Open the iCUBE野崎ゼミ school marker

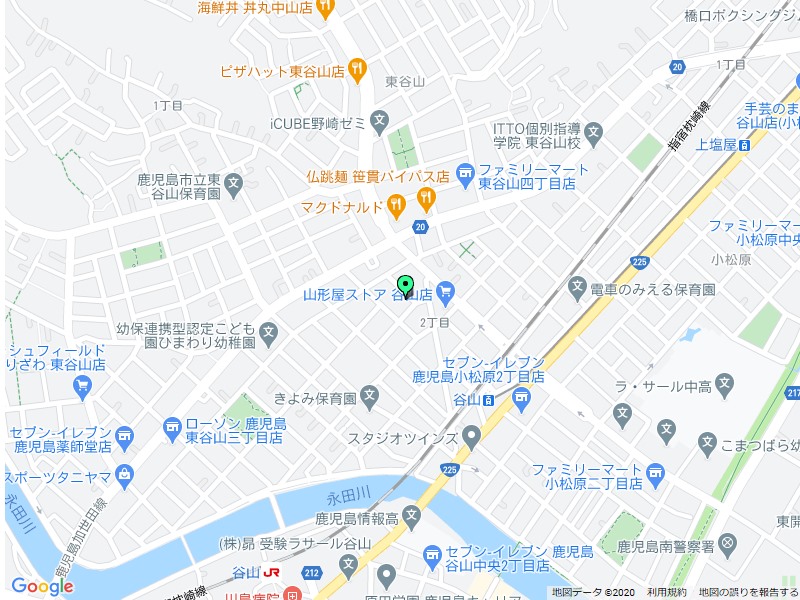coord(379,124)
